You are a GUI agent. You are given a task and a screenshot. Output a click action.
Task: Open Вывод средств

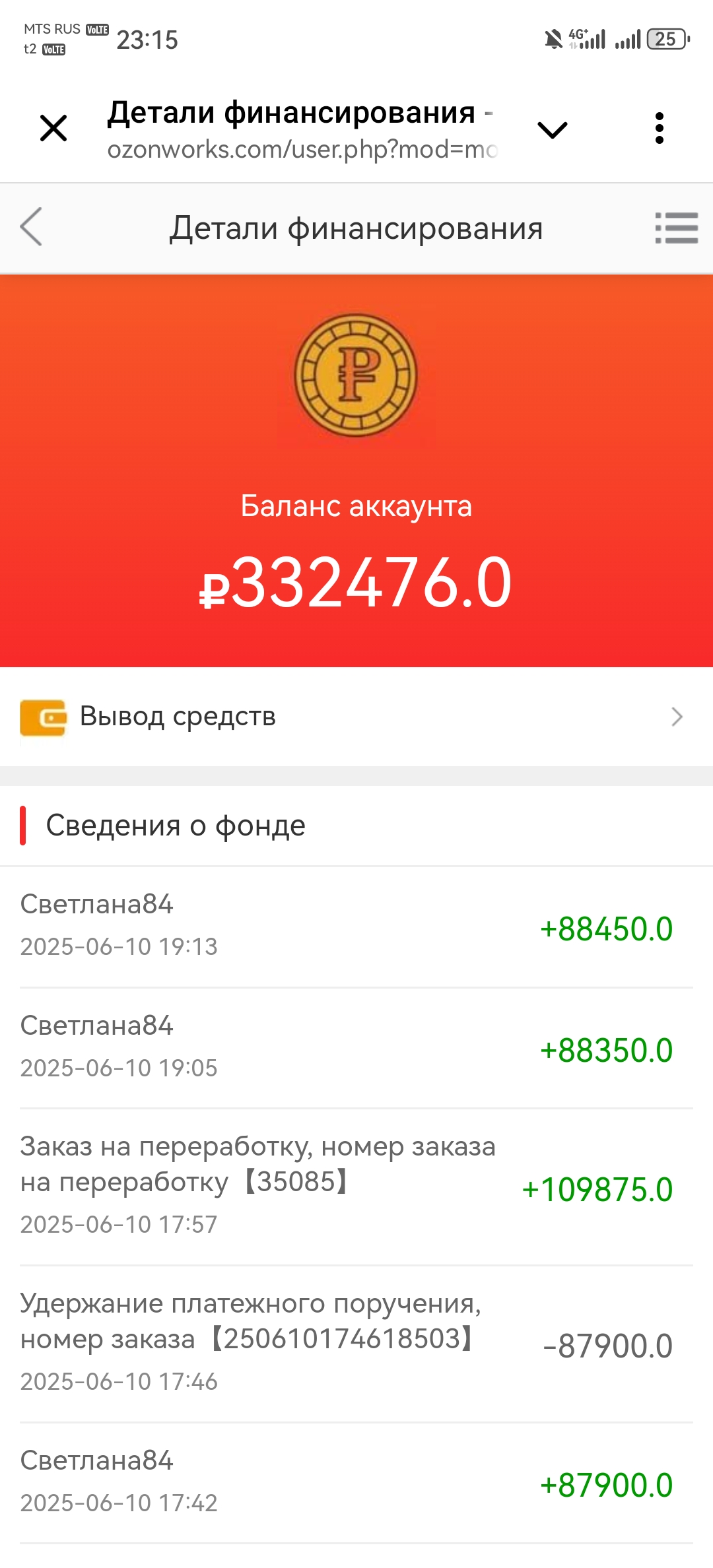(356, 717)
